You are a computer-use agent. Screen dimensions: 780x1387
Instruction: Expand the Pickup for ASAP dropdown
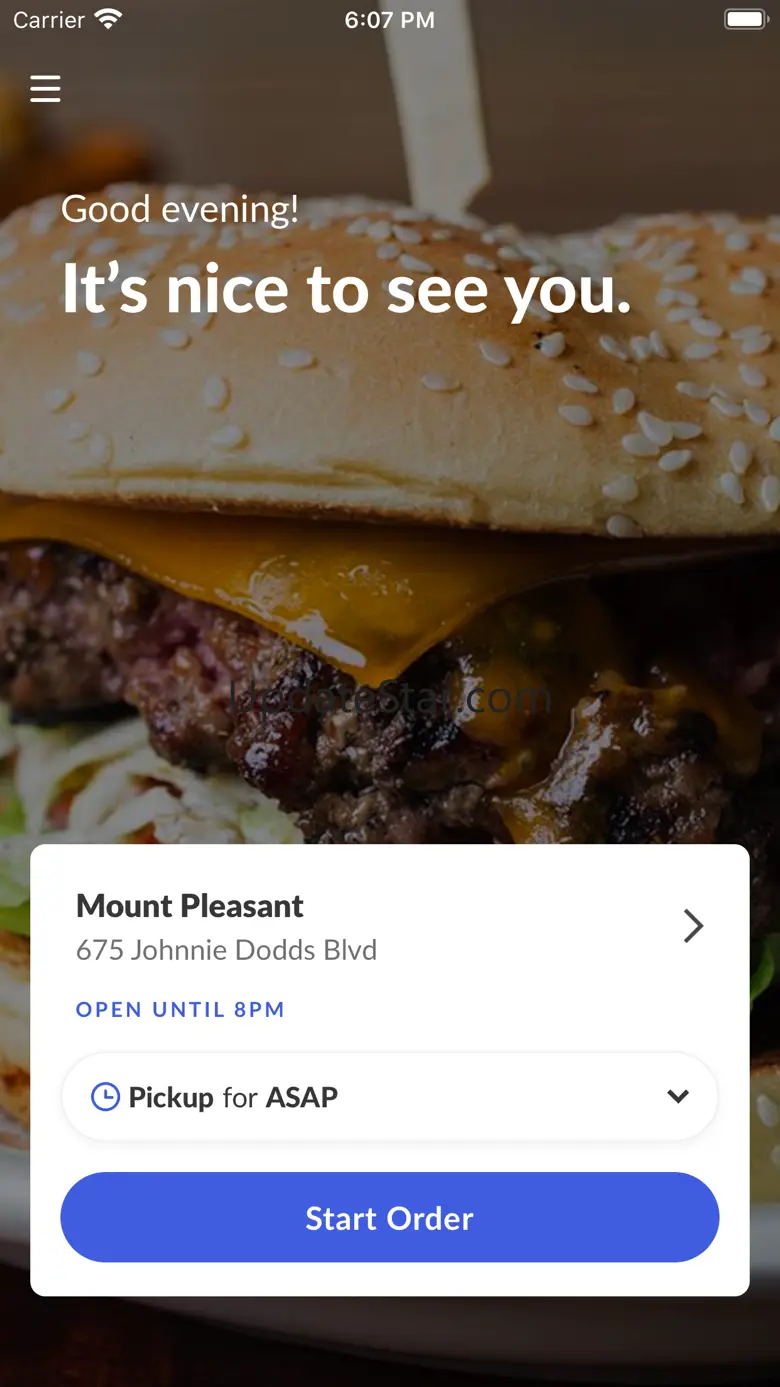[390, 1097]
